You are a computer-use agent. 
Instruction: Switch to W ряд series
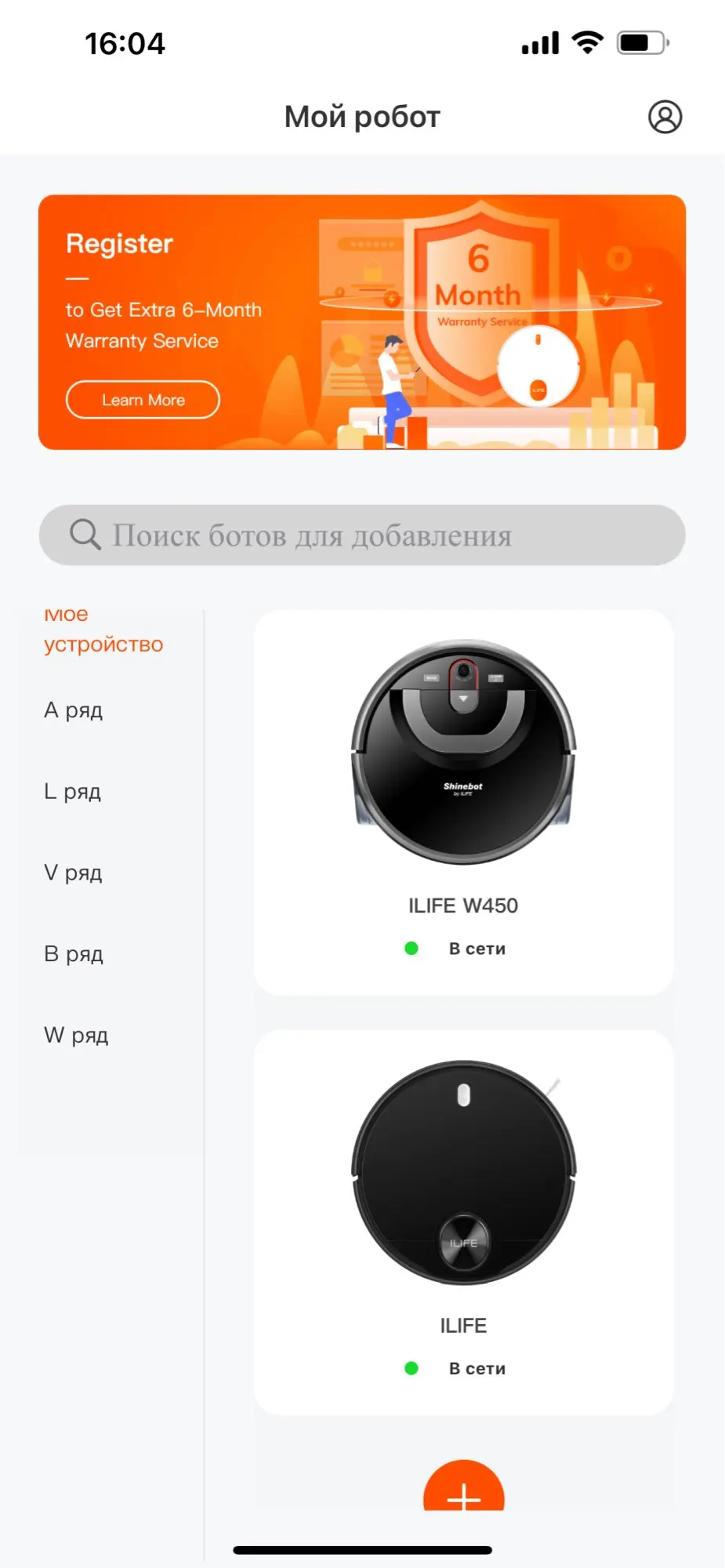click(76, 1036)
